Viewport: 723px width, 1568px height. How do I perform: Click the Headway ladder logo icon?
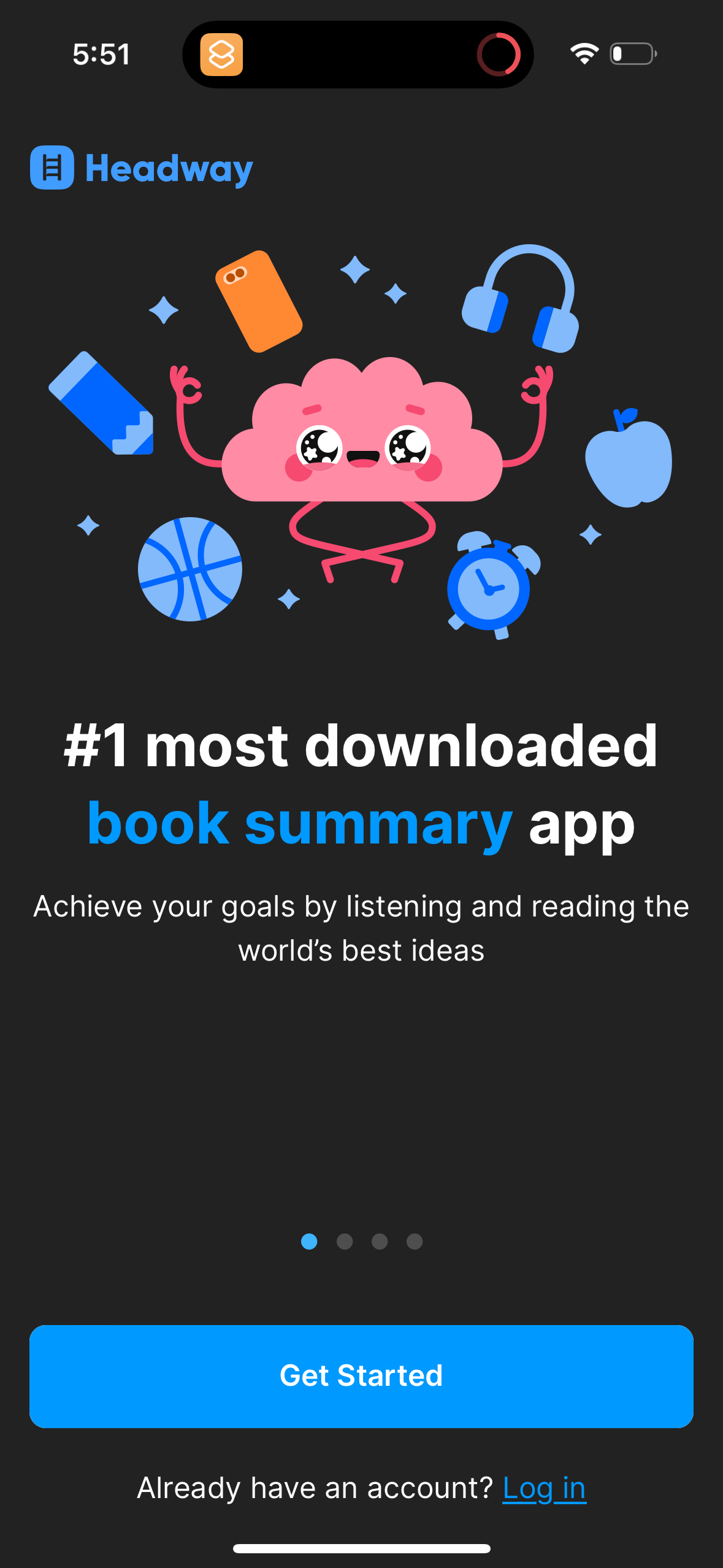52,167
